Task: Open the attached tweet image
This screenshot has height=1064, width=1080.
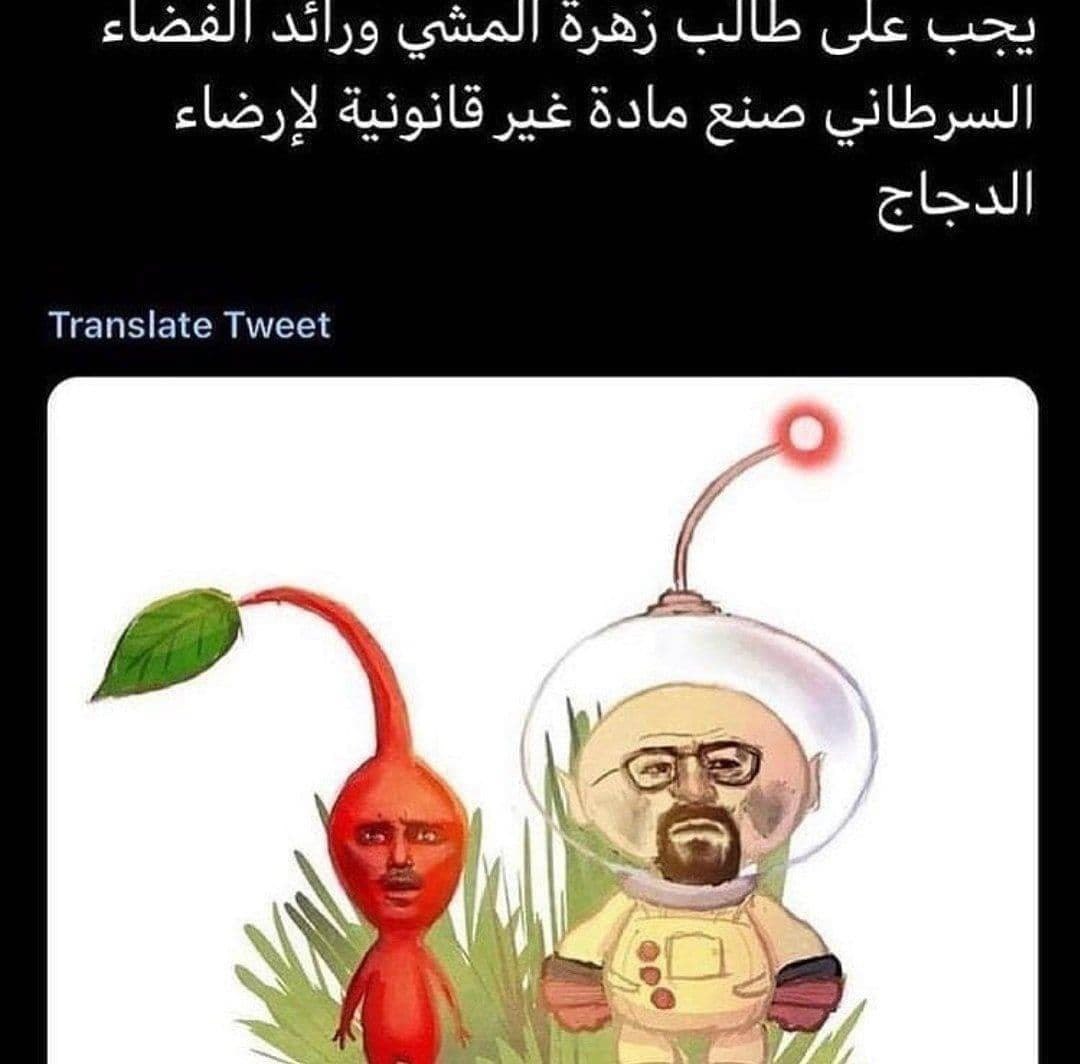Action: [542, 720]
